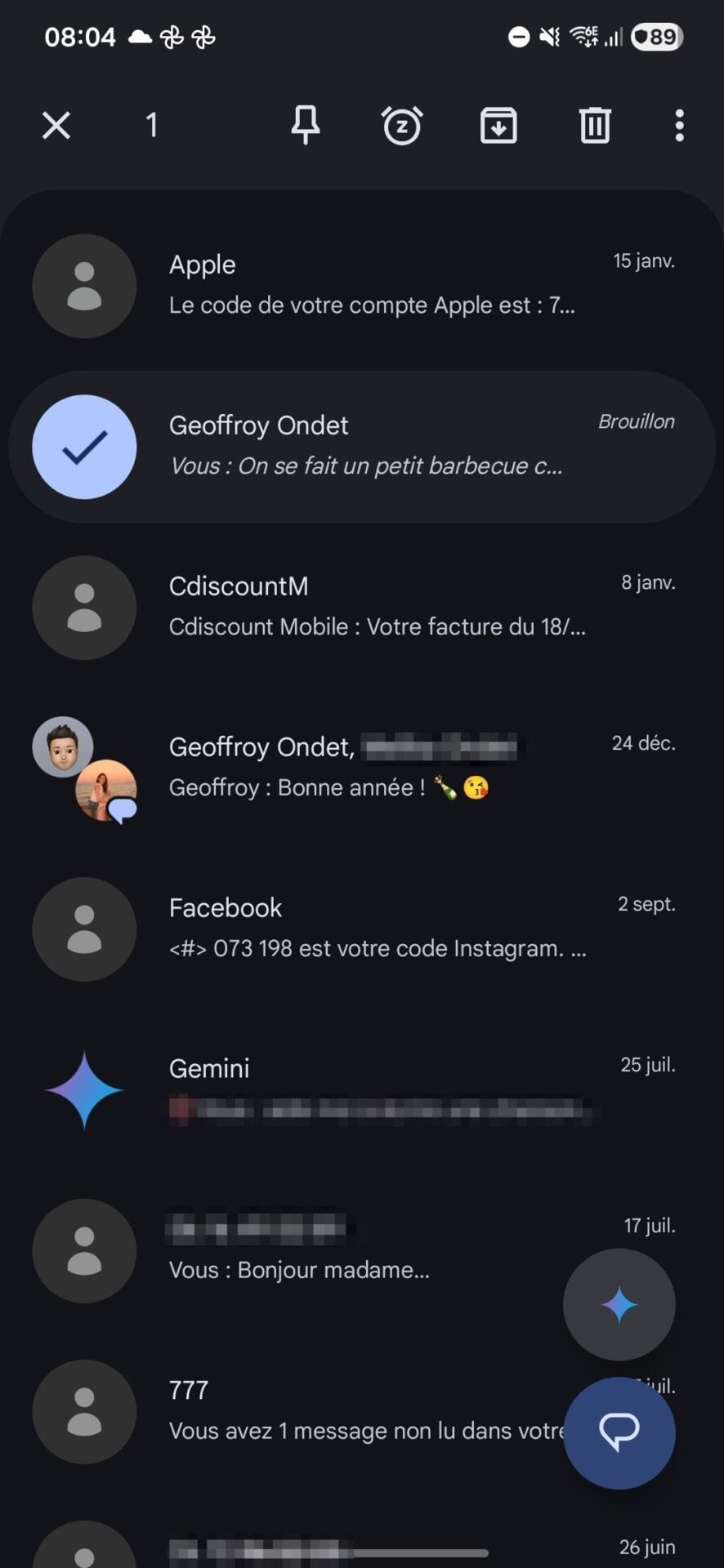Pin the selected conversation
Screen dimensions: 724x1568
tap(305, 125)
